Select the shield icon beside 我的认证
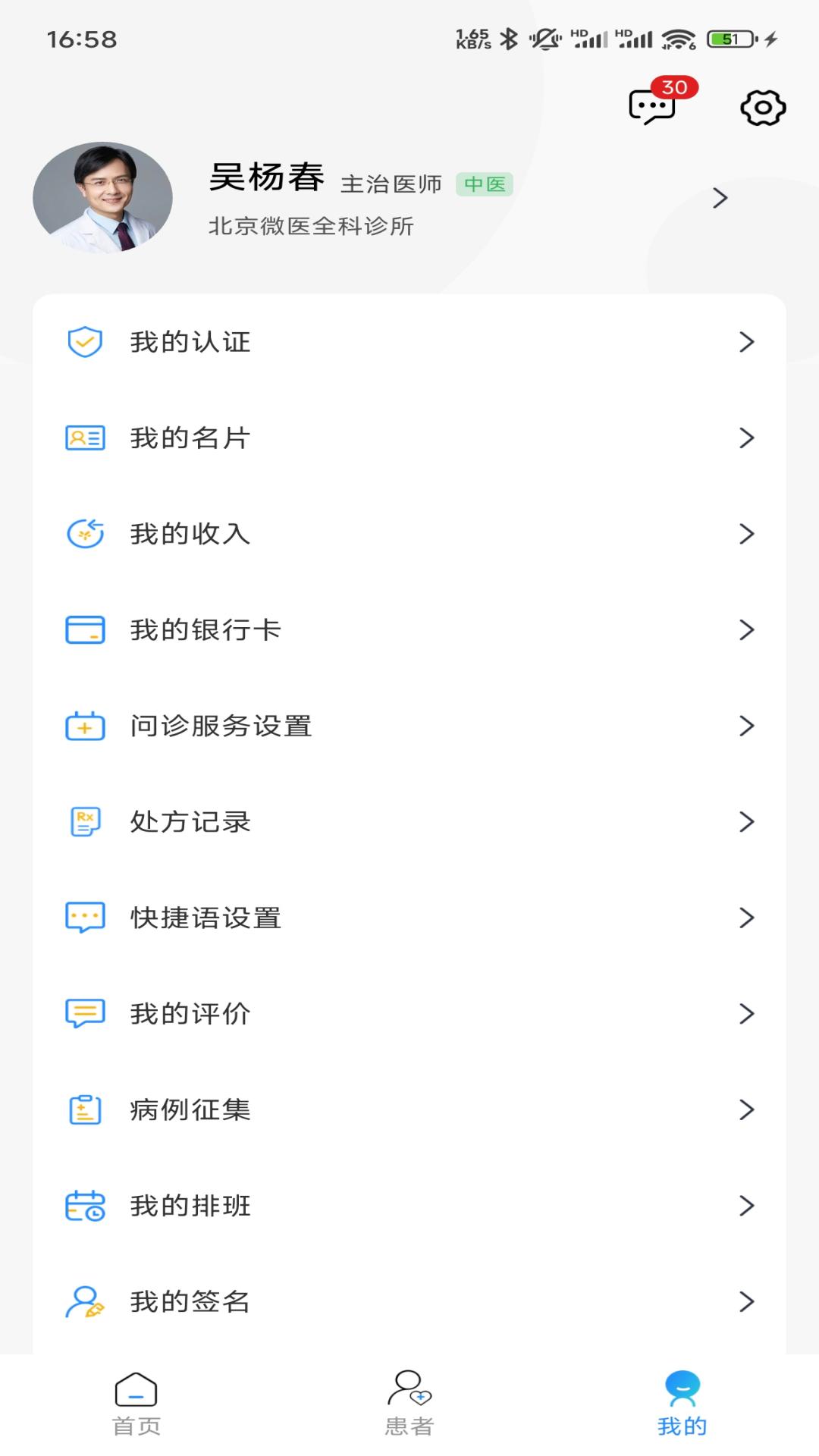The width and height of the screenshot is (819, 1456). [86, 342]
